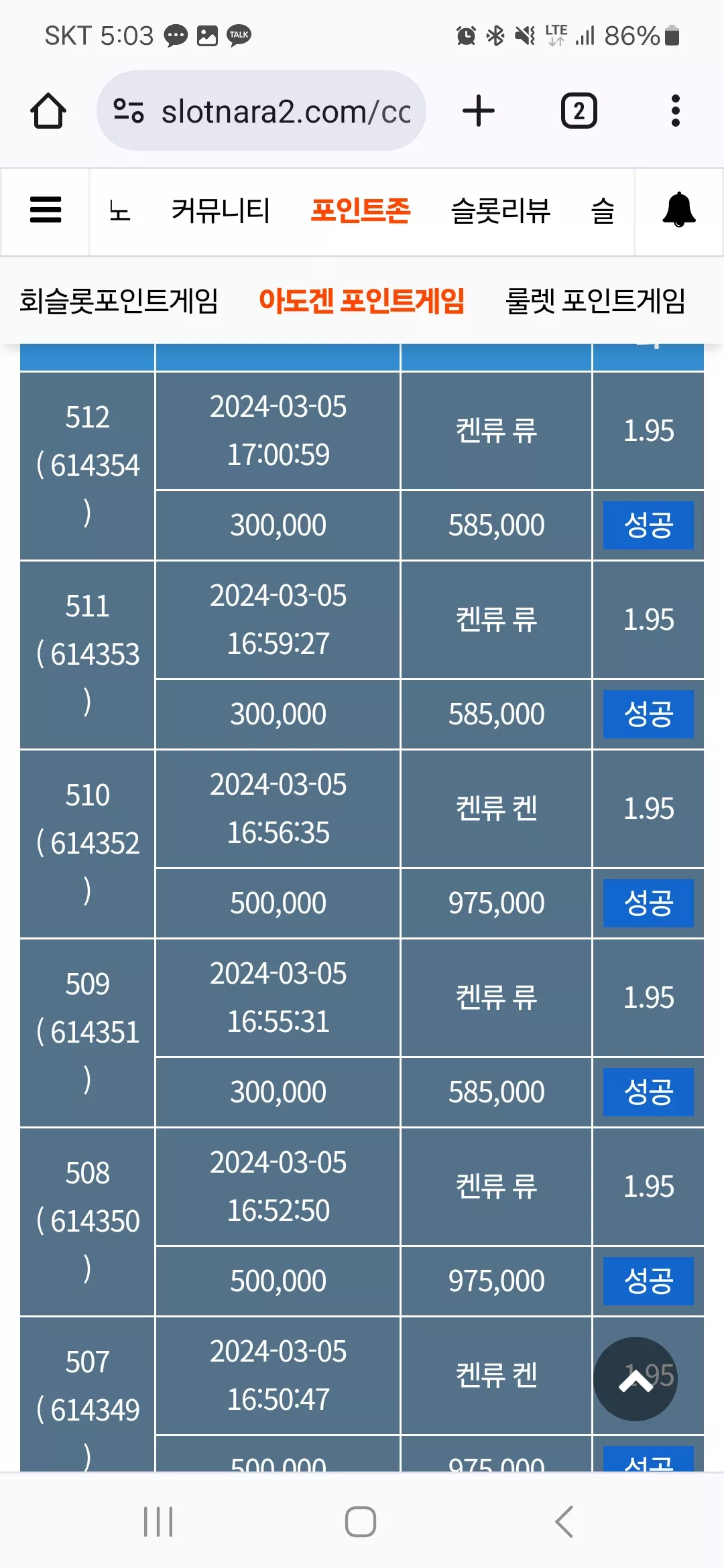Open a new browser tab
This screenshot has width=724, height=1568.
pos(479,111)
